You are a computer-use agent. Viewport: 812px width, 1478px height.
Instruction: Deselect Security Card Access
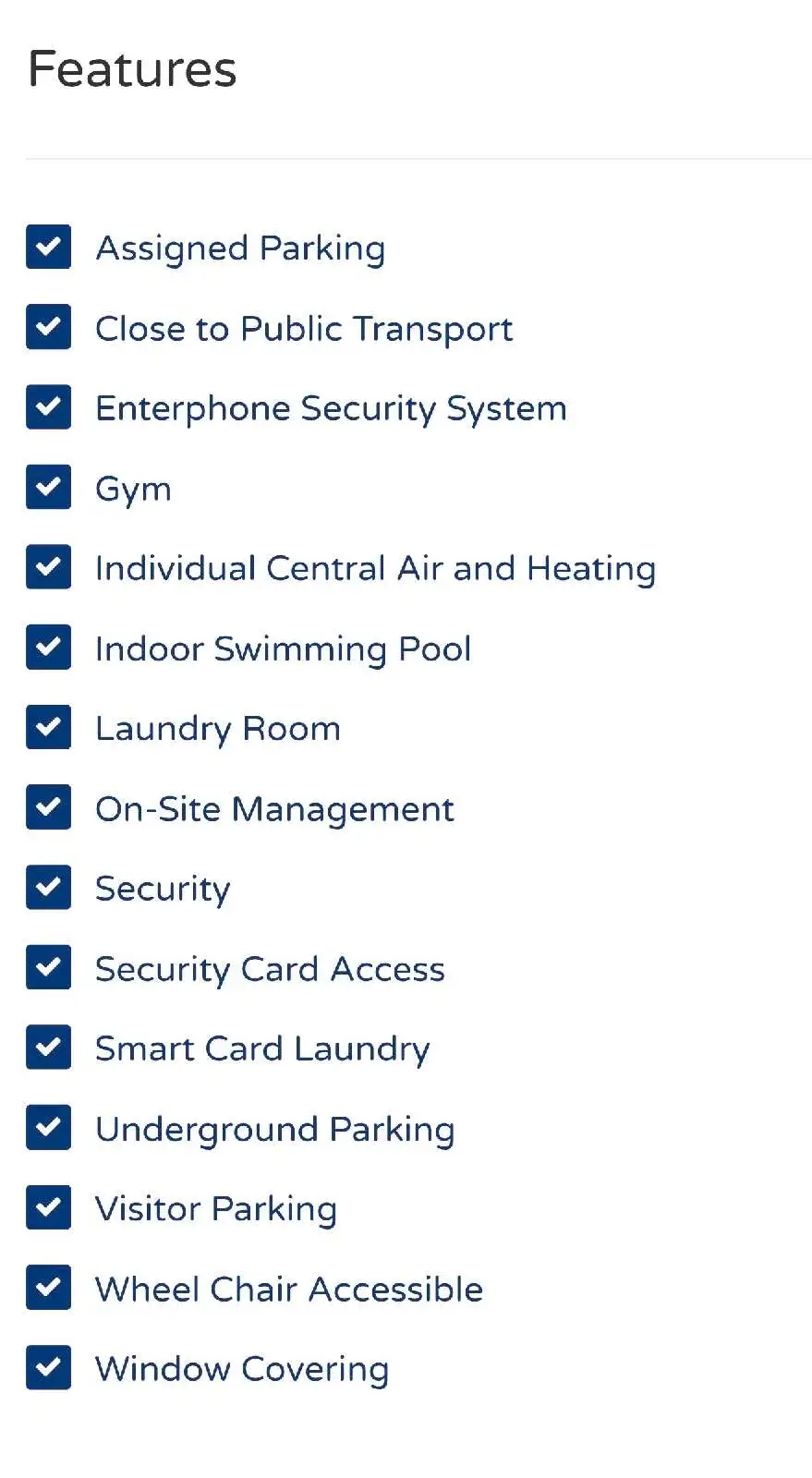49,967
